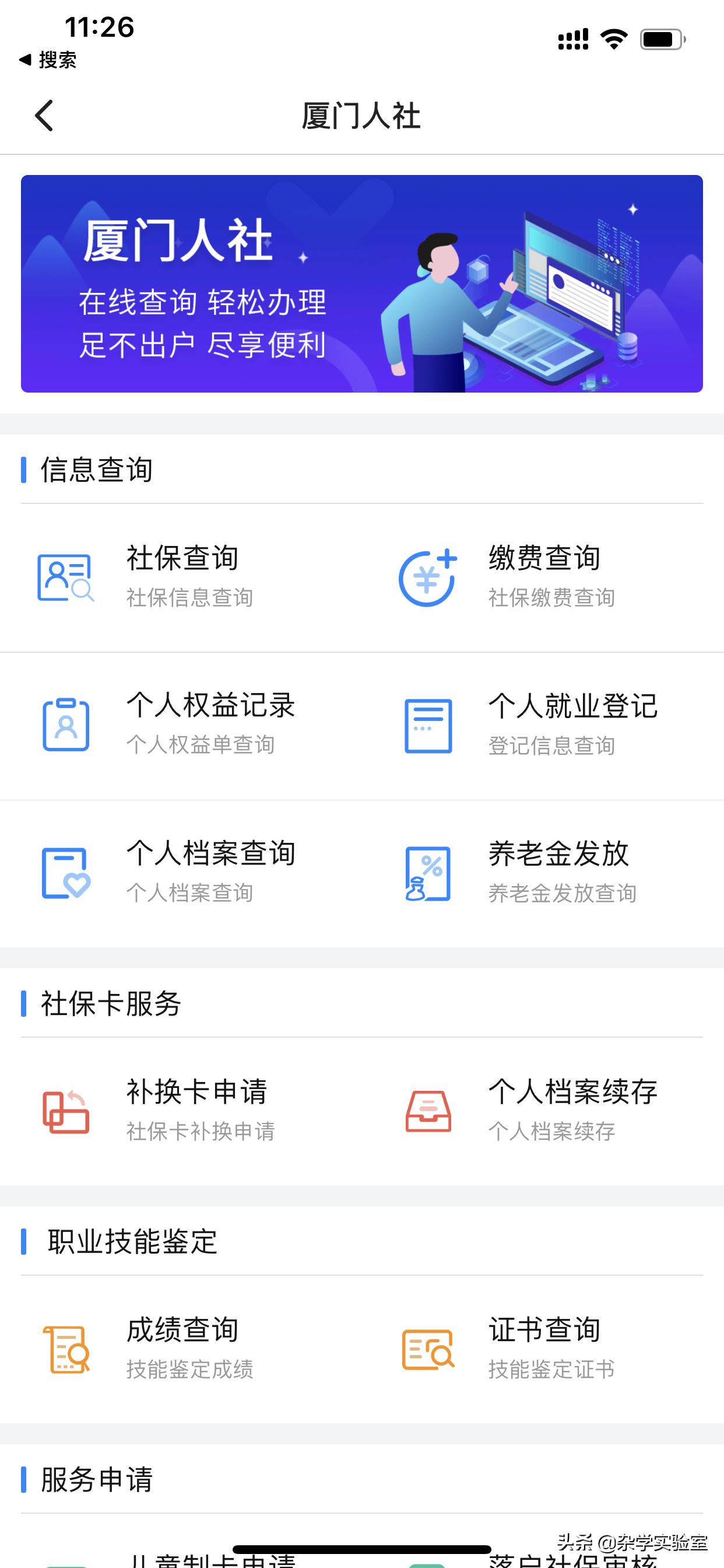
Task: Tap the back chevron at top left
Action: pyautogui.click(x=43, y=116)
